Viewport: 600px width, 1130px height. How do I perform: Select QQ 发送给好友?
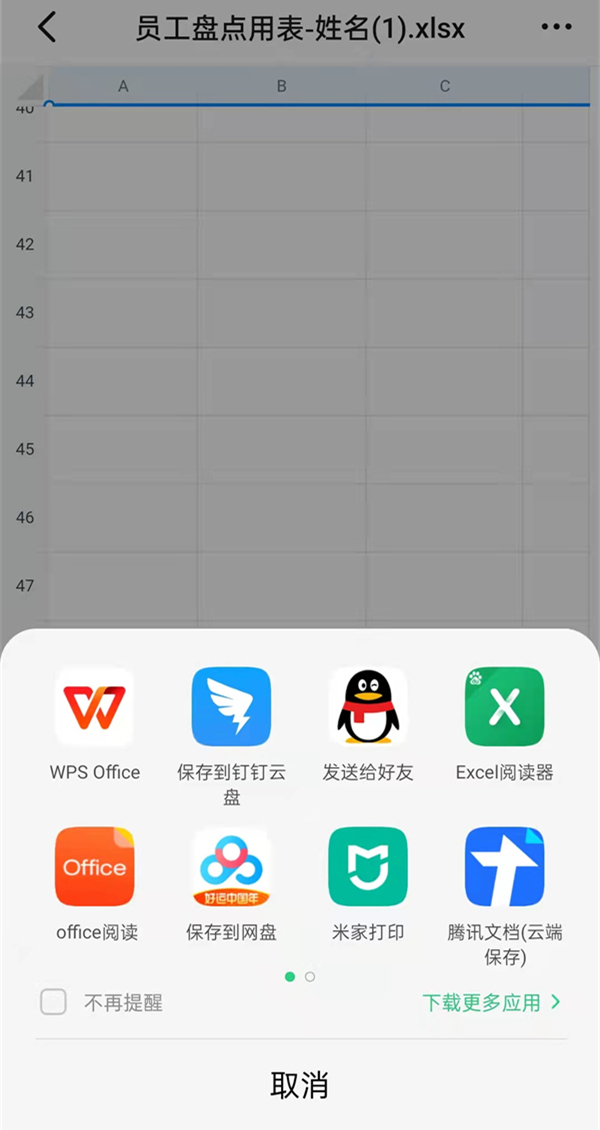pos(368,707)
